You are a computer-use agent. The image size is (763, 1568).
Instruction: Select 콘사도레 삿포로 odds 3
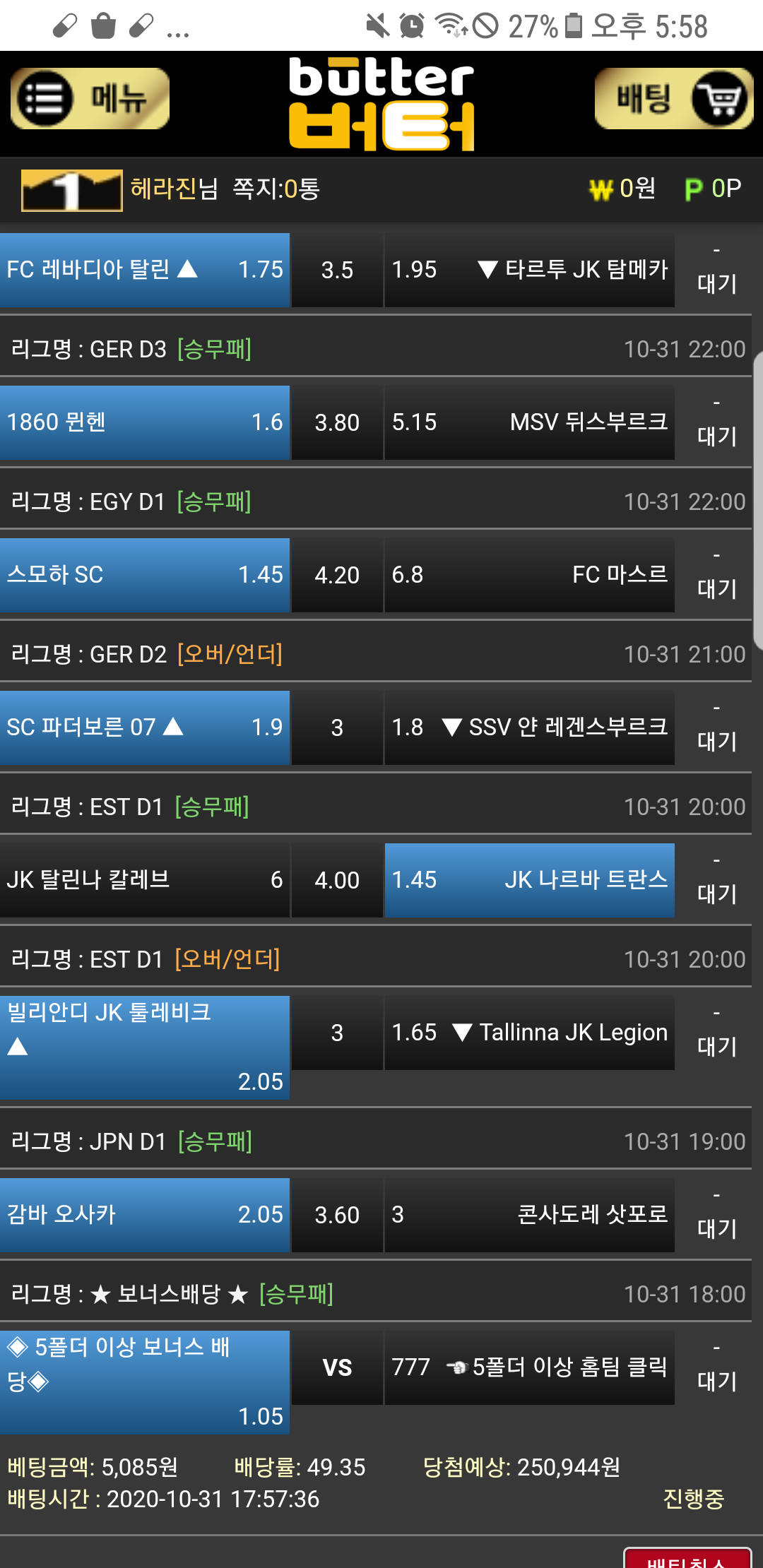click(529, 1215)
